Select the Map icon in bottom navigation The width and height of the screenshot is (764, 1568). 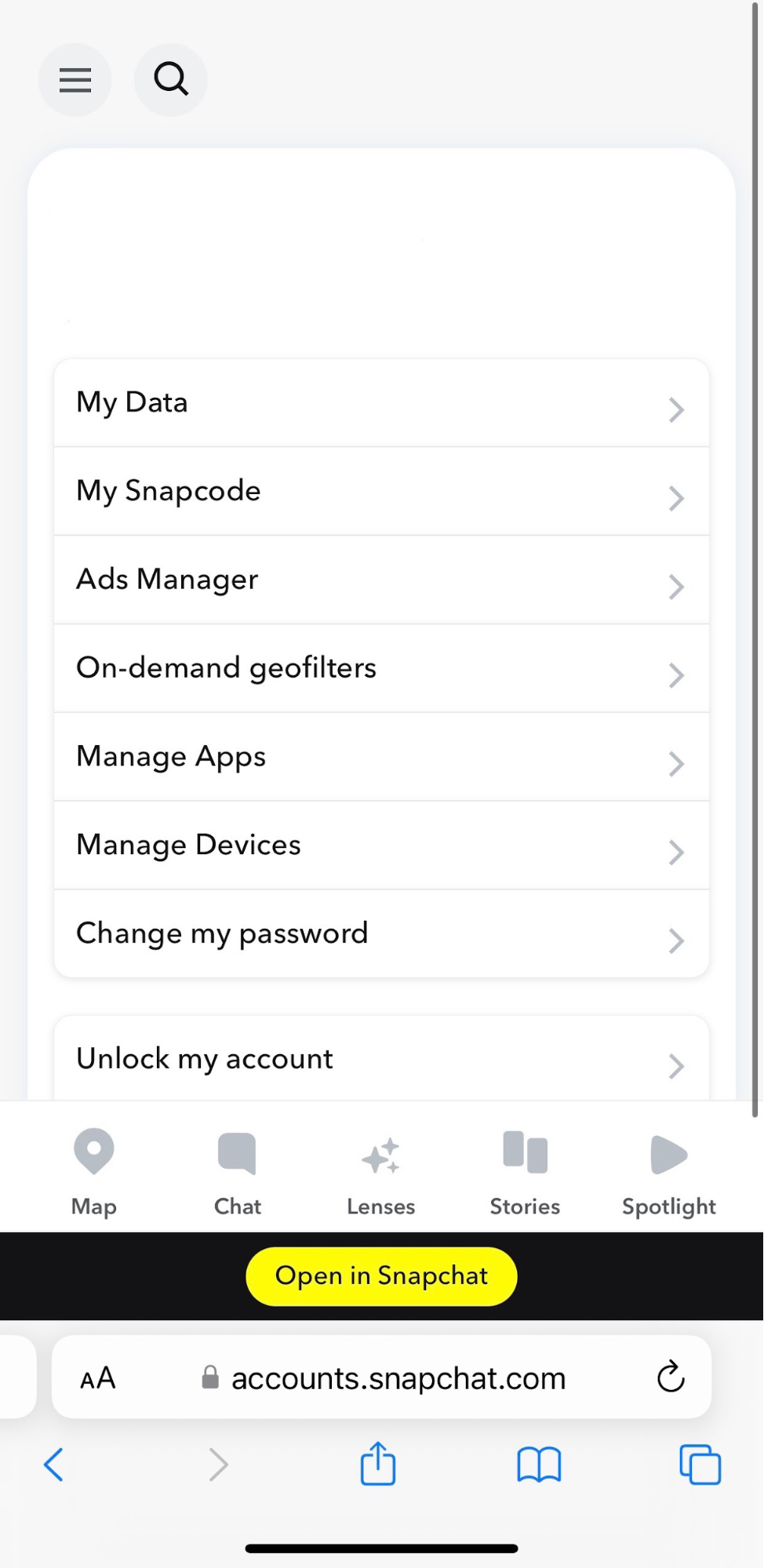[93, 1169]
